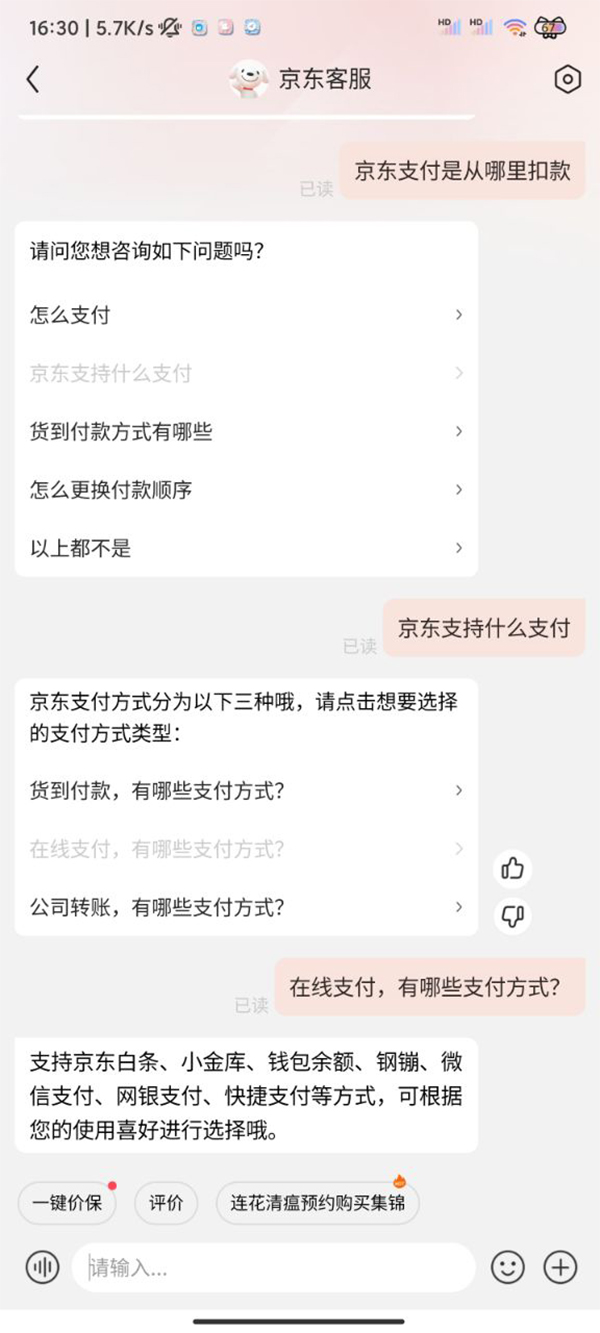Image resolution: width=600 pixels, height=1333 pixels.
Task: Give the answer a thumbs down
Action: coord(513,915)
